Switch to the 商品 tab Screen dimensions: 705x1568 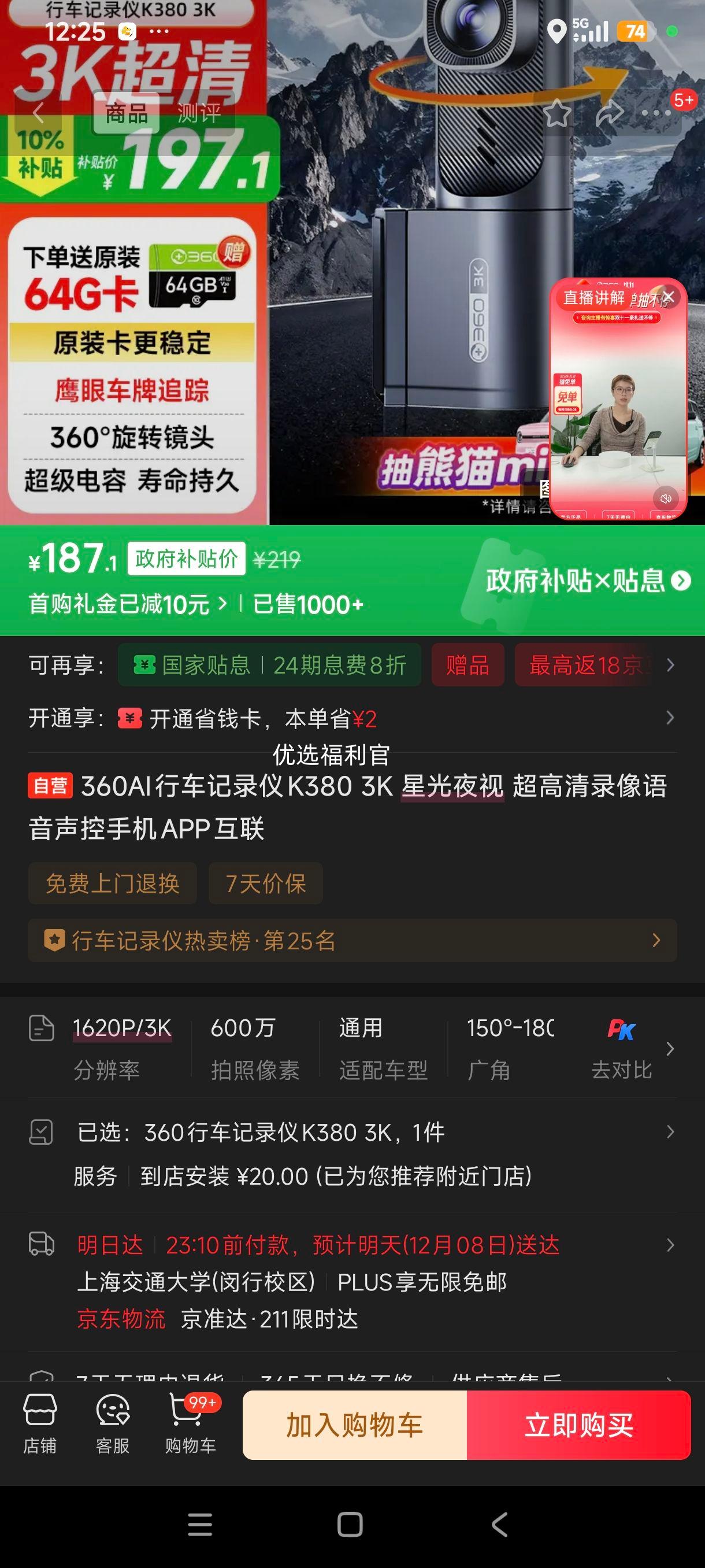click(x=127, y=113)
